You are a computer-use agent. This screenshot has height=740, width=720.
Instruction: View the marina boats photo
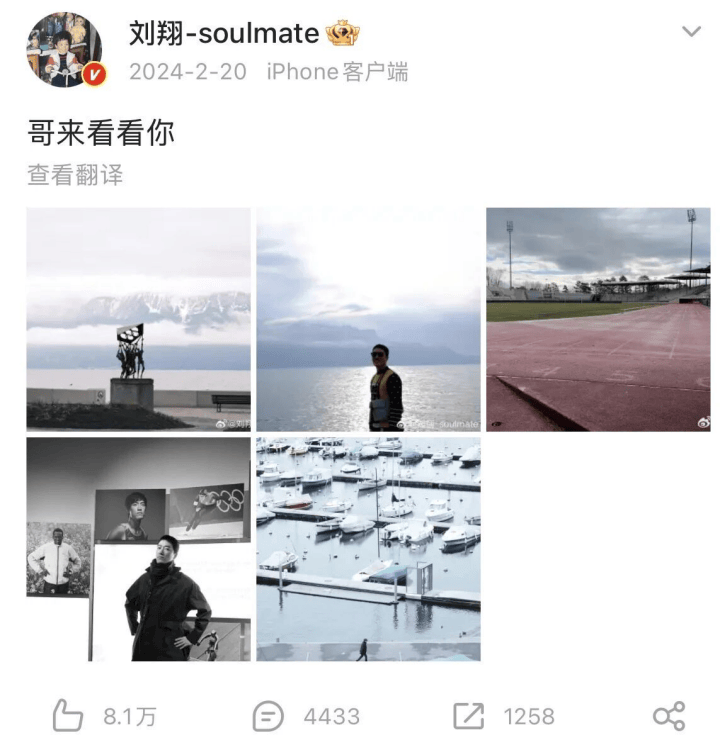[368, 549]
